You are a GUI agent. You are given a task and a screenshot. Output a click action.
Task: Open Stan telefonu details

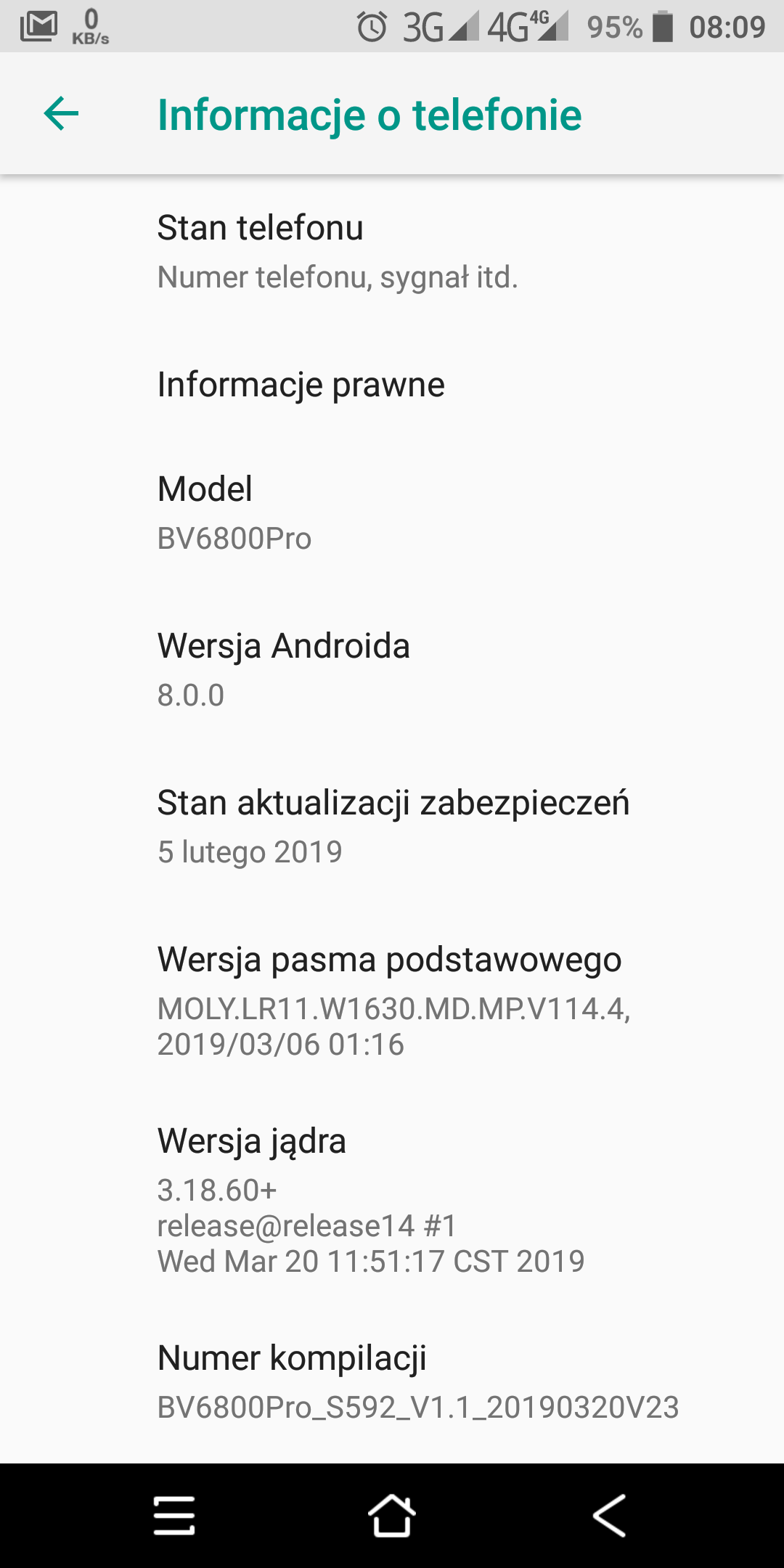(x=392, y=251)
